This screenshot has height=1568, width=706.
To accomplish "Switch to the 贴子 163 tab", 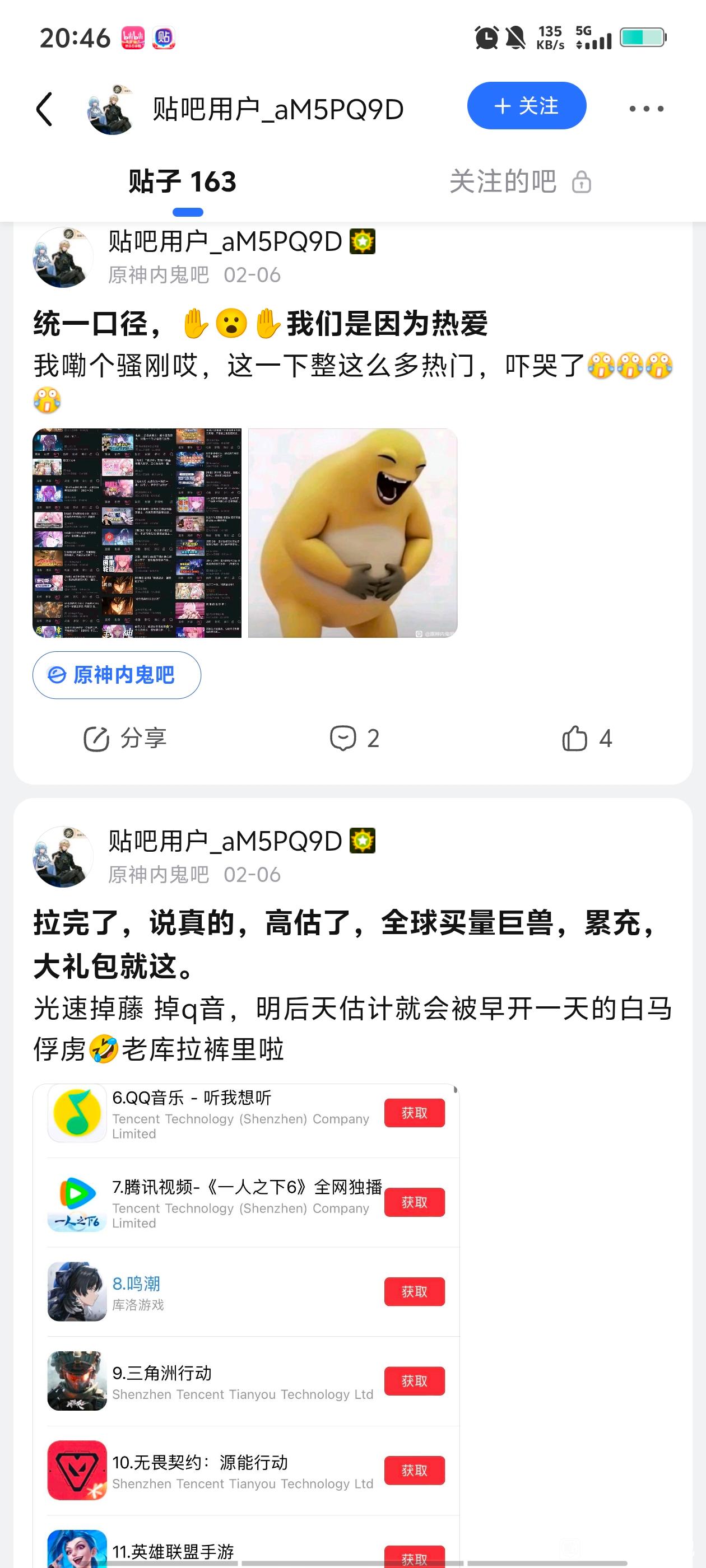I will (x=182, y=182).
